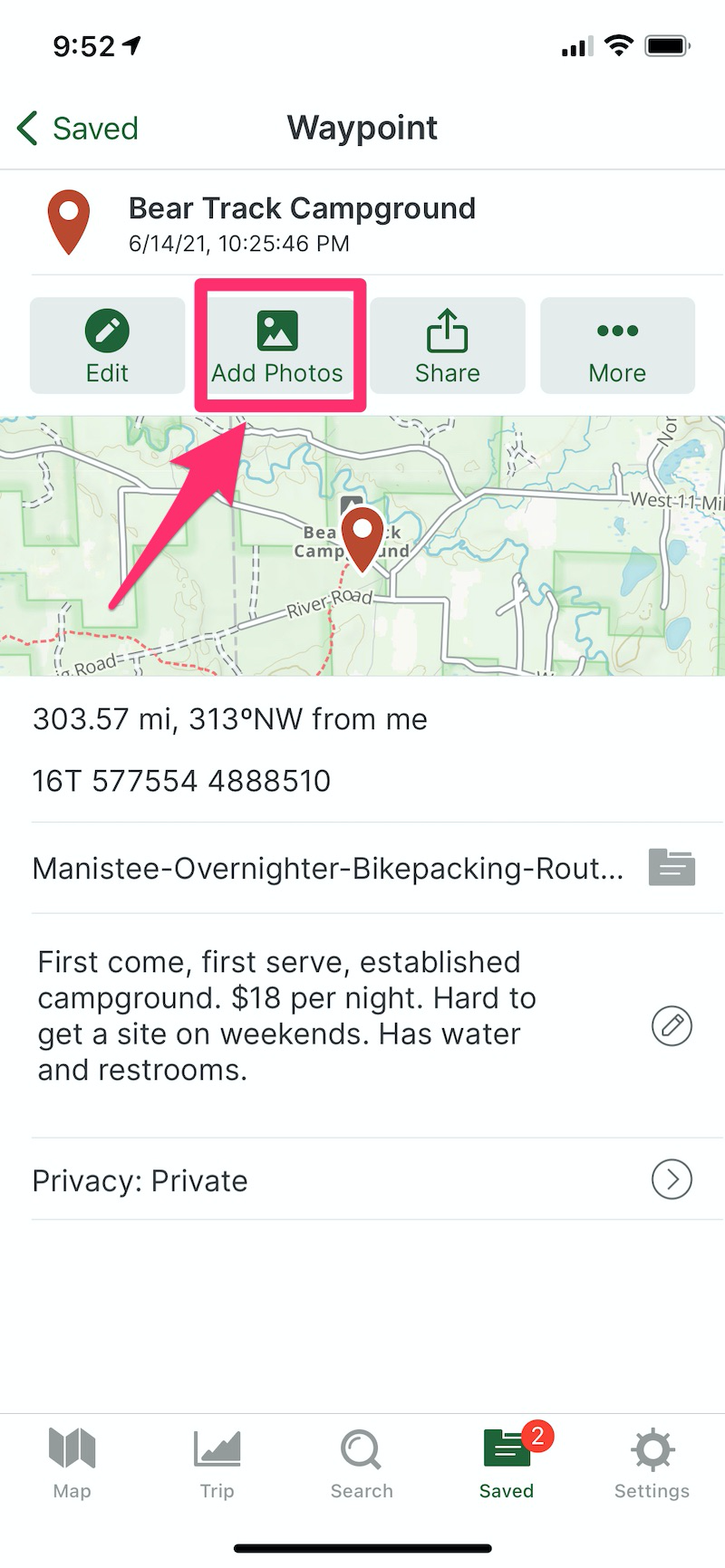Switch to the Search tab
725x1568 pixels.
pos(362,1463)
